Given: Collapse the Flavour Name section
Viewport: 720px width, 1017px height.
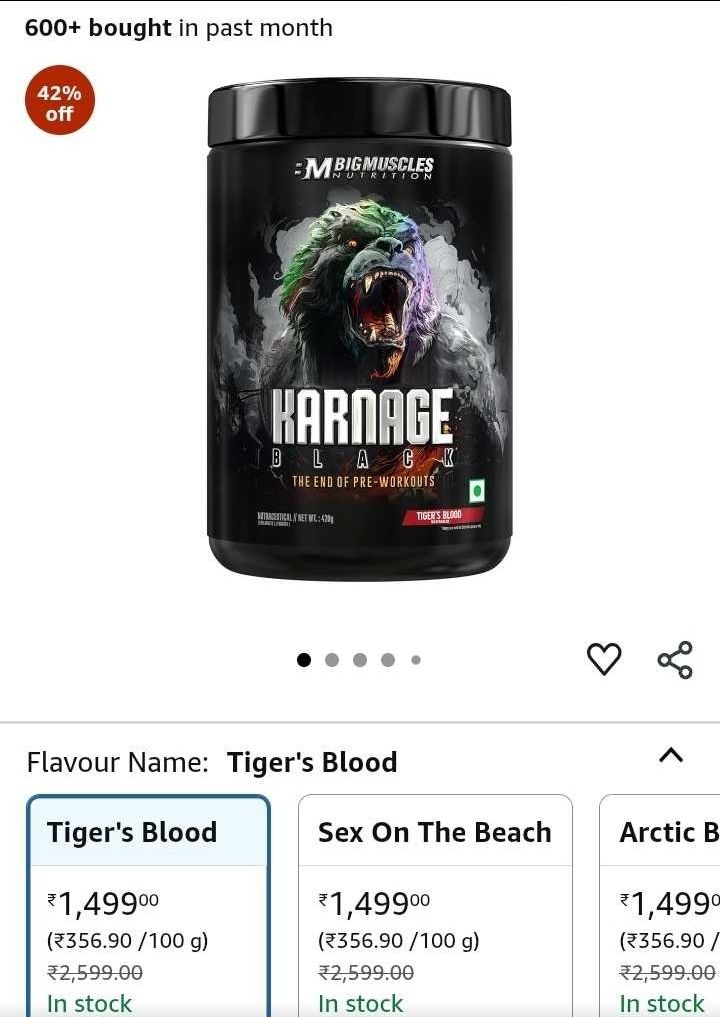Looking at the screenshot, I should (671, 756).
